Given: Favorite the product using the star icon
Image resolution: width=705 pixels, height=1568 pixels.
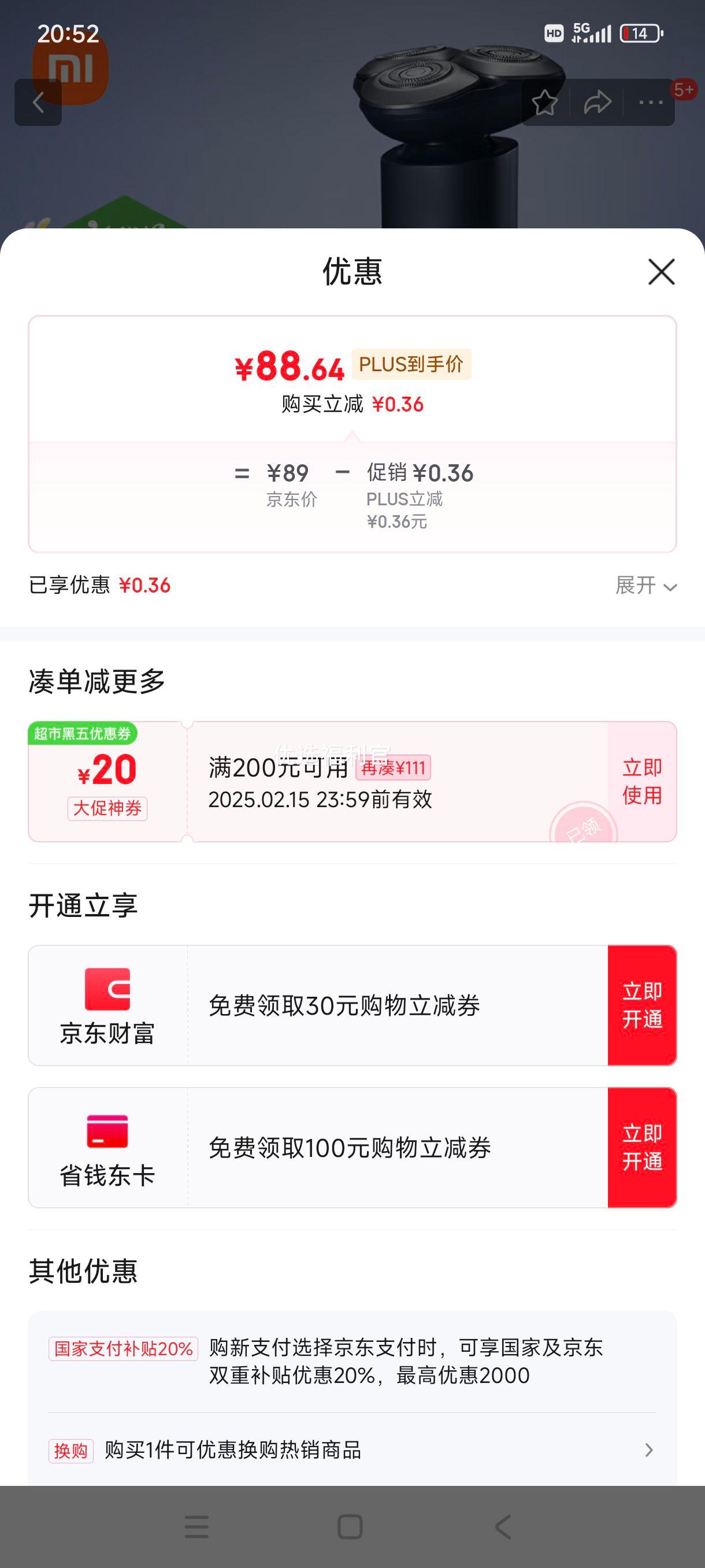Looking at the screenshot, I should [x=546, y=102].
